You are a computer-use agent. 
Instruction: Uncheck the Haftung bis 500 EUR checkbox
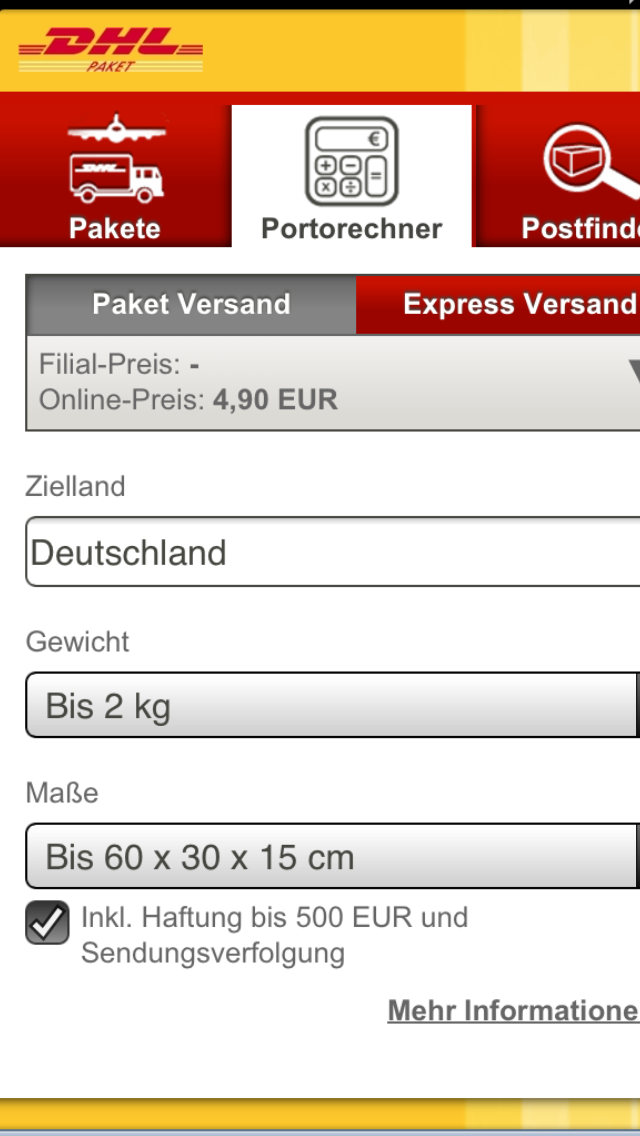(47, 922)
